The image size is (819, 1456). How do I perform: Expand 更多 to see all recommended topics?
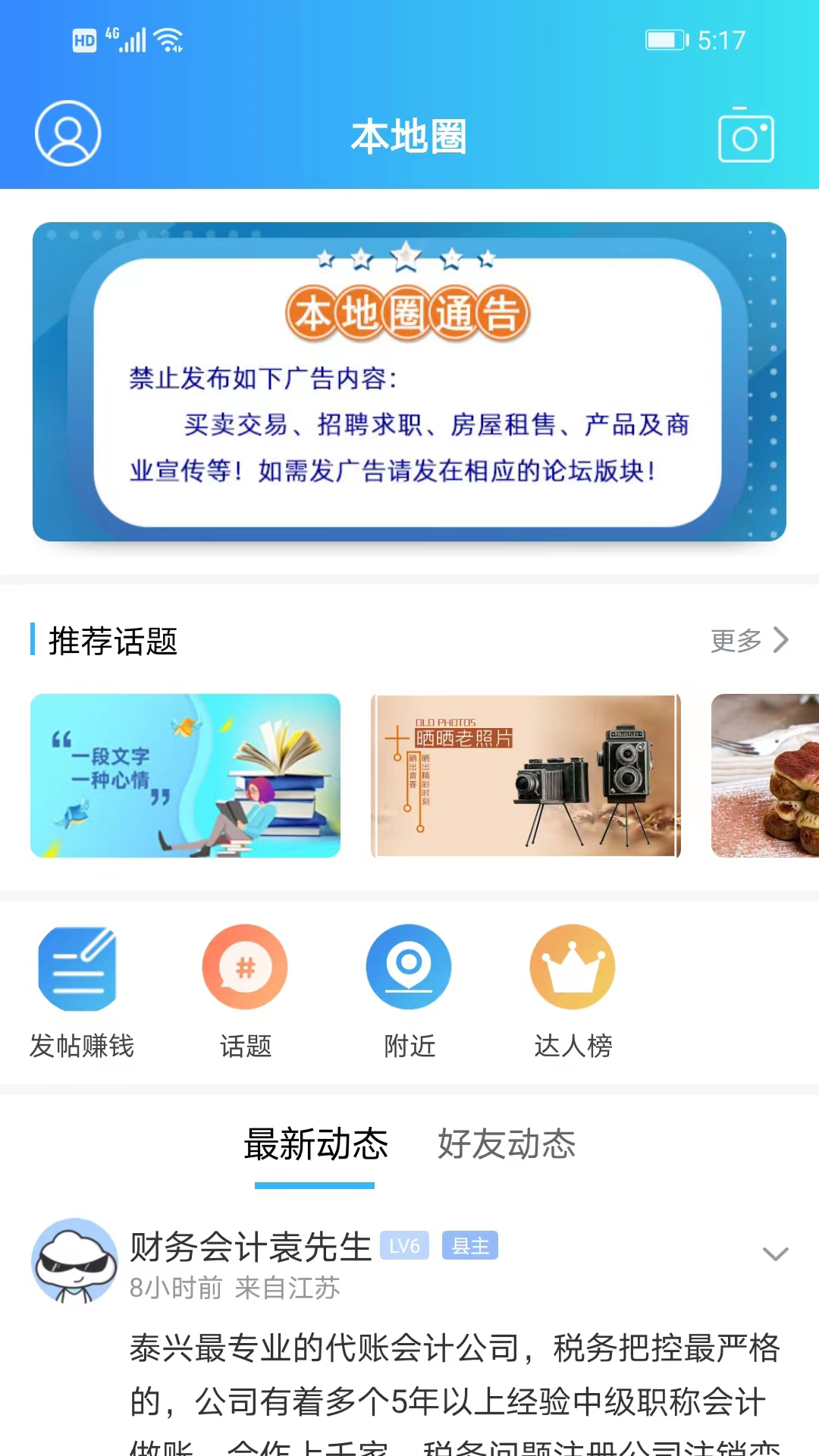747,641
